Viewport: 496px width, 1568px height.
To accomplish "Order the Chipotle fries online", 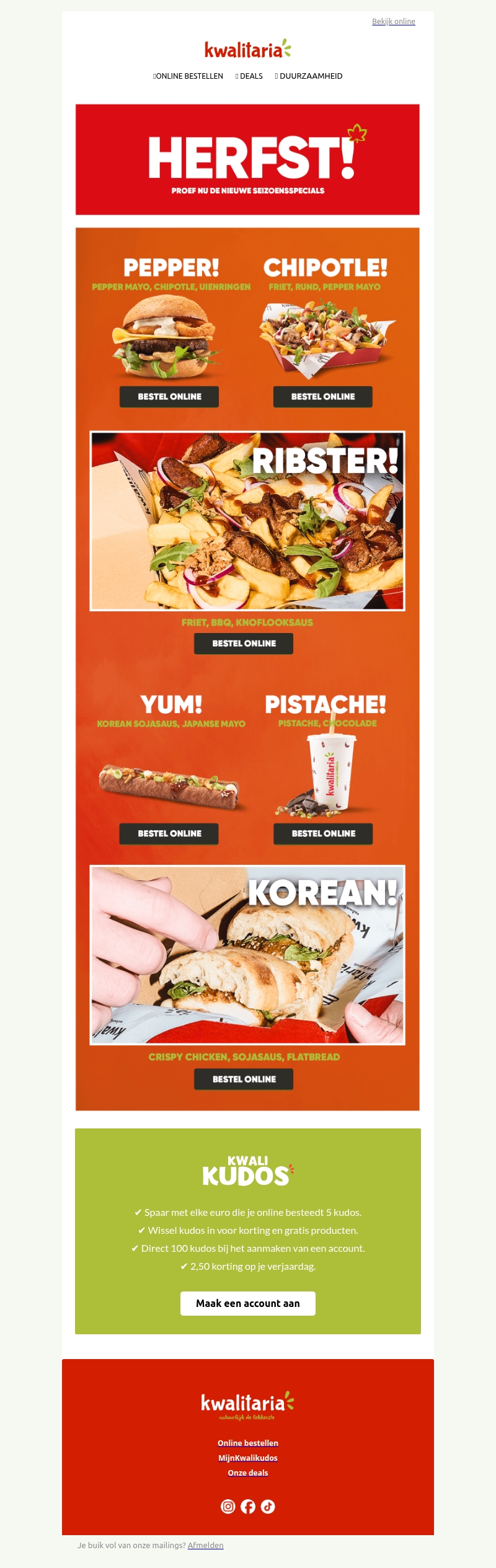I will (x=323, y=397).
